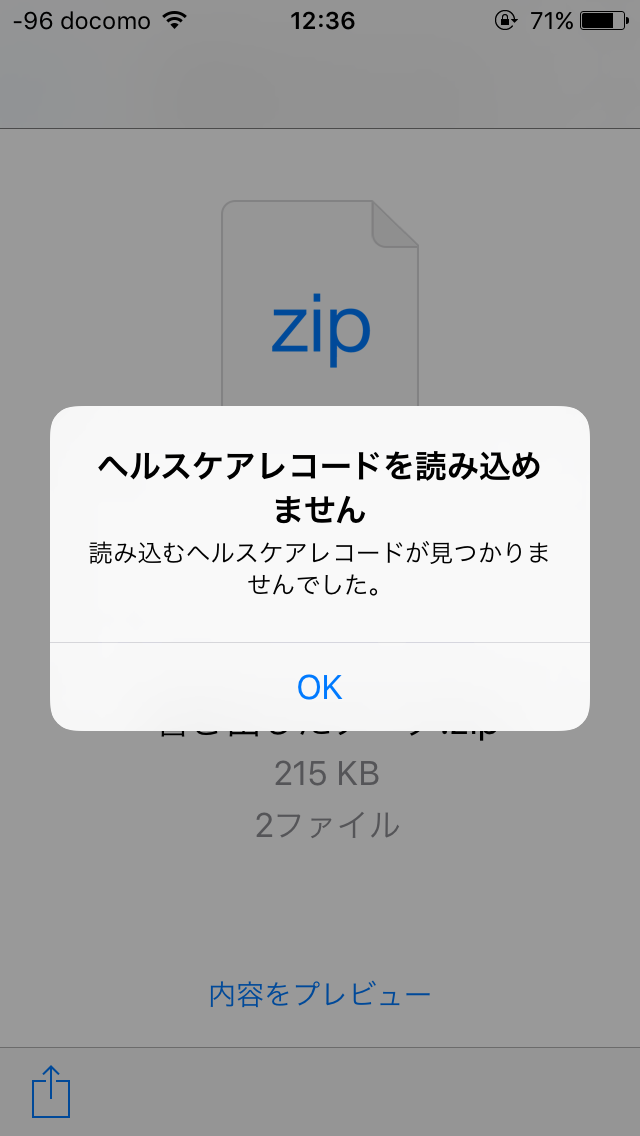Image resolution: width=640 pixels, height=1136 pixels.
Task: Open the 内容をプレビュー link
Action: pos(320,994)
